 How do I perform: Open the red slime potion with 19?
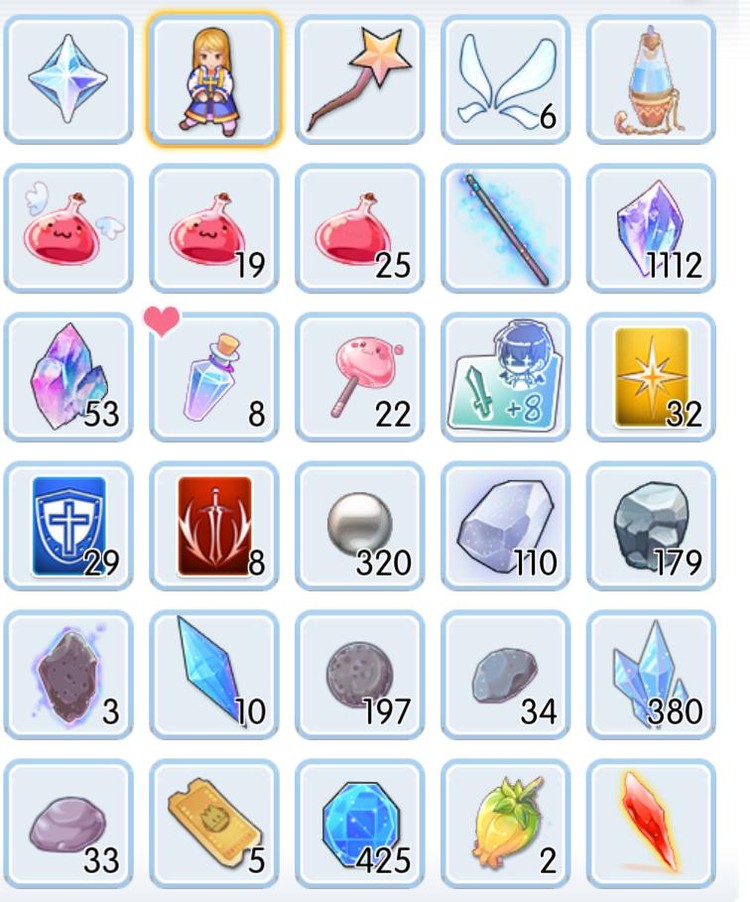(213, 229)
